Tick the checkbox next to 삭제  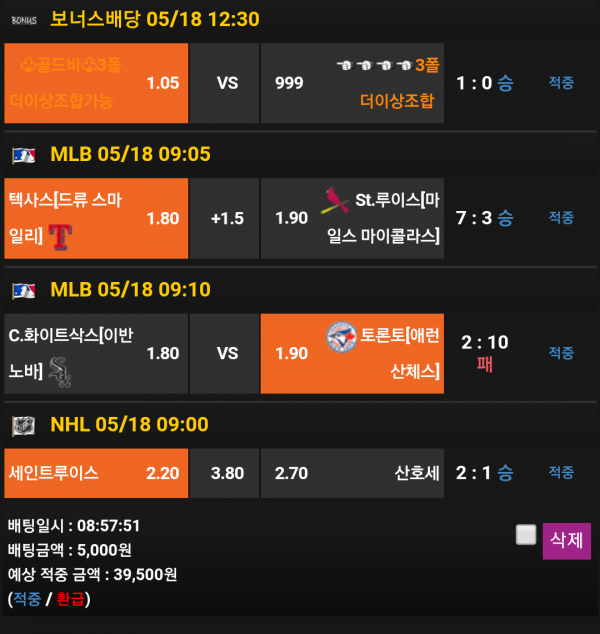tap(526, 535)
